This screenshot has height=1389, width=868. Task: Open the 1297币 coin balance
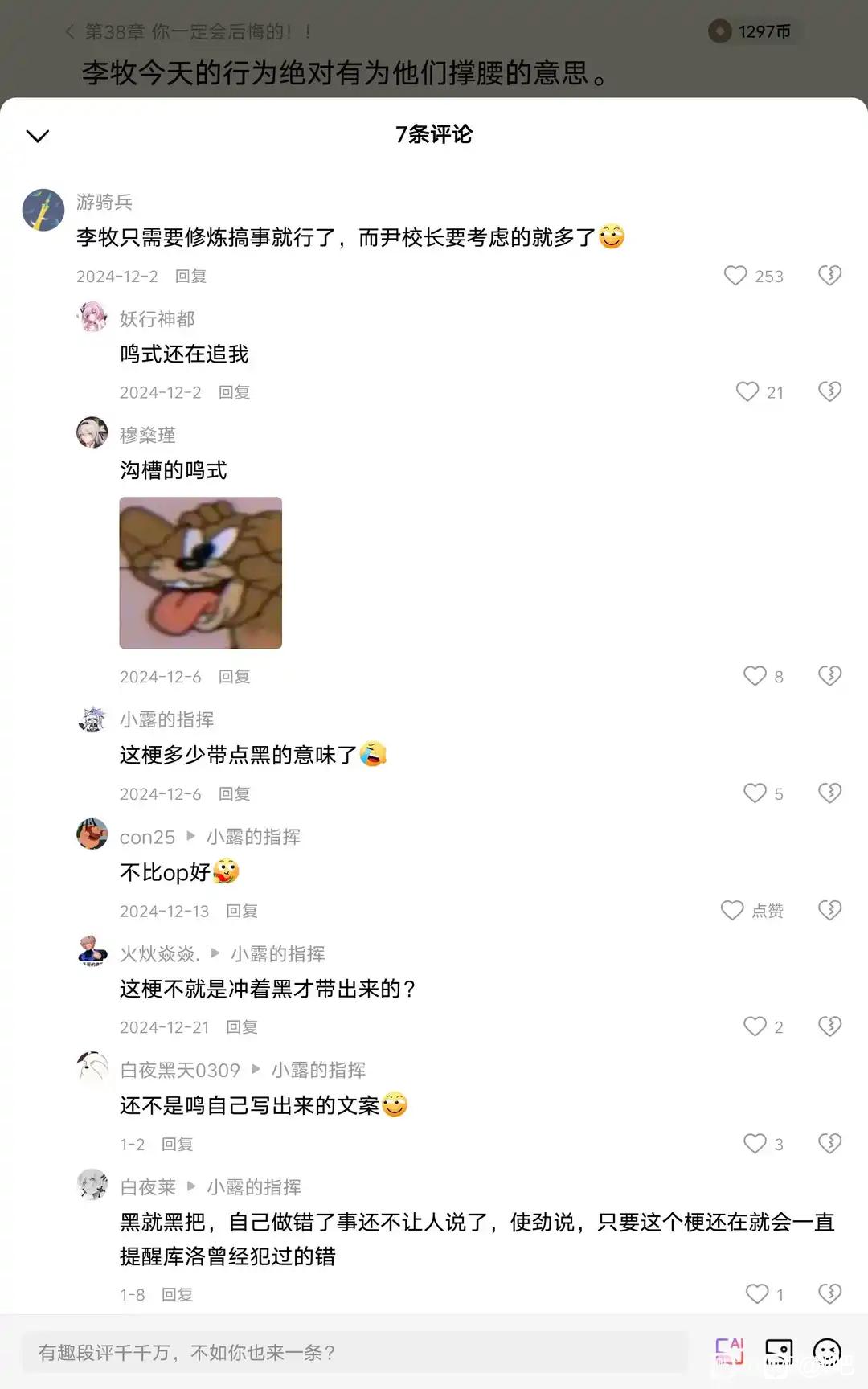pos(751,31)
